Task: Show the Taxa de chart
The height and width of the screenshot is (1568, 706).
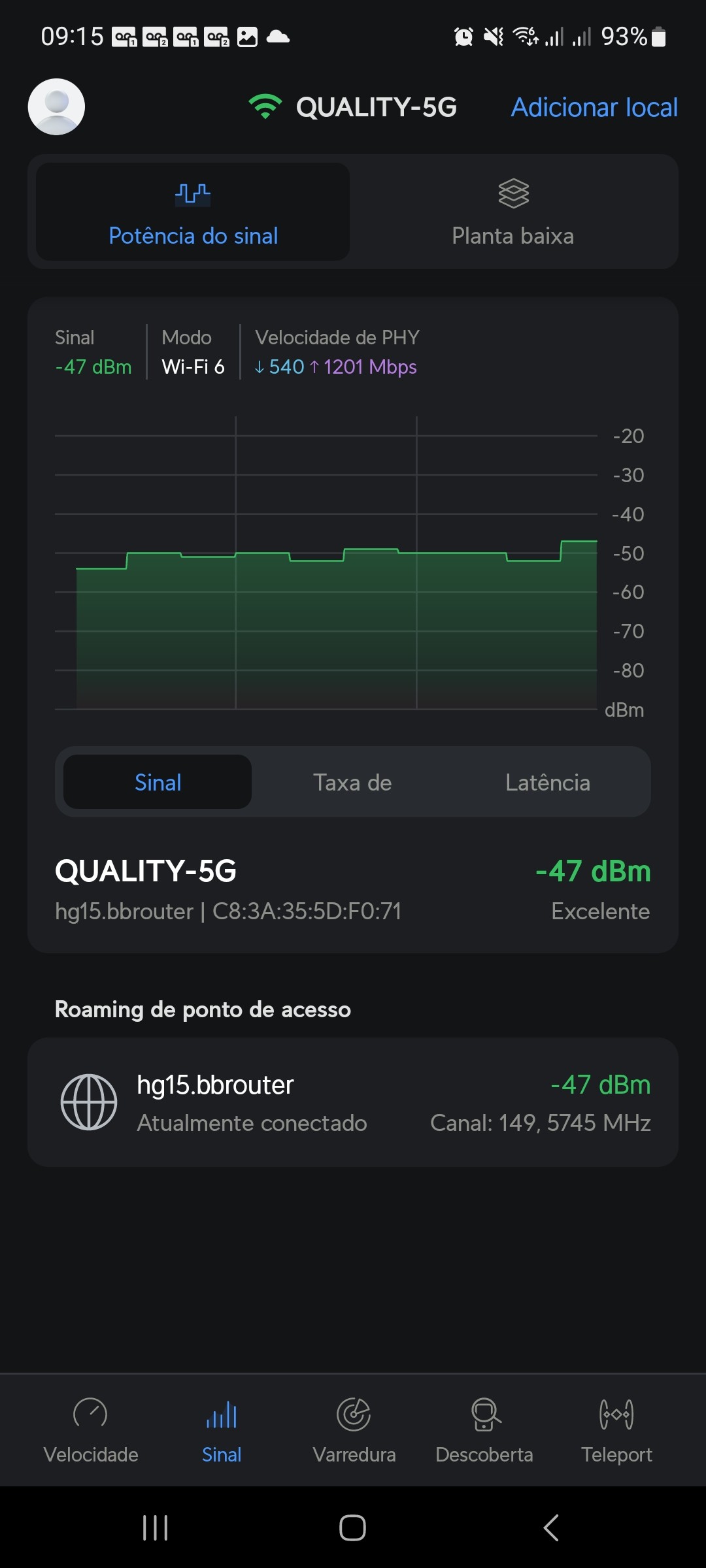Action: pos(352,782)
